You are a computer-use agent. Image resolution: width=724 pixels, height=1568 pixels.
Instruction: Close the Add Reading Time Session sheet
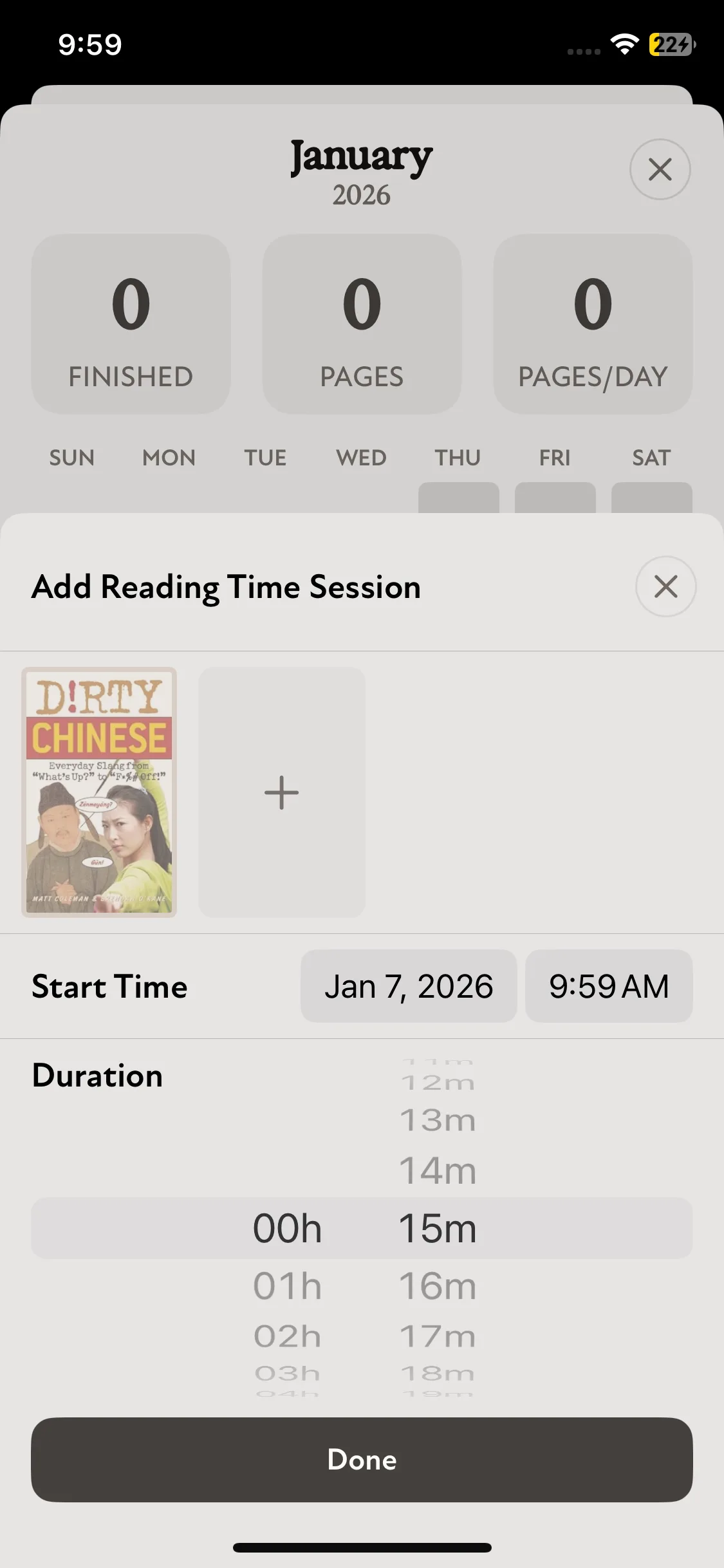pyautogui.click(x=665, y=586)
